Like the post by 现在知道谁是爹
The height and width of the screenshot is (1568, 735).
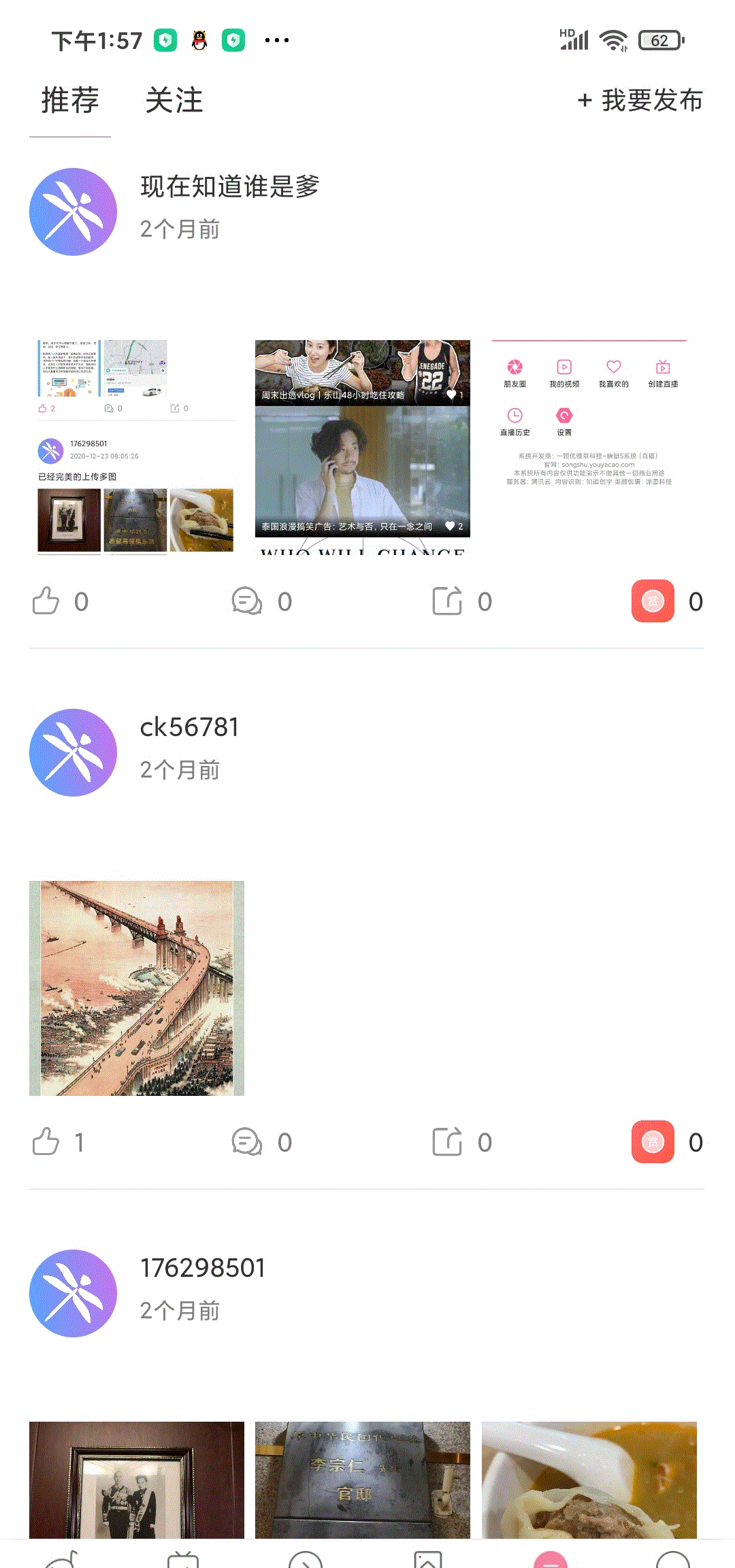pos(46,601)
